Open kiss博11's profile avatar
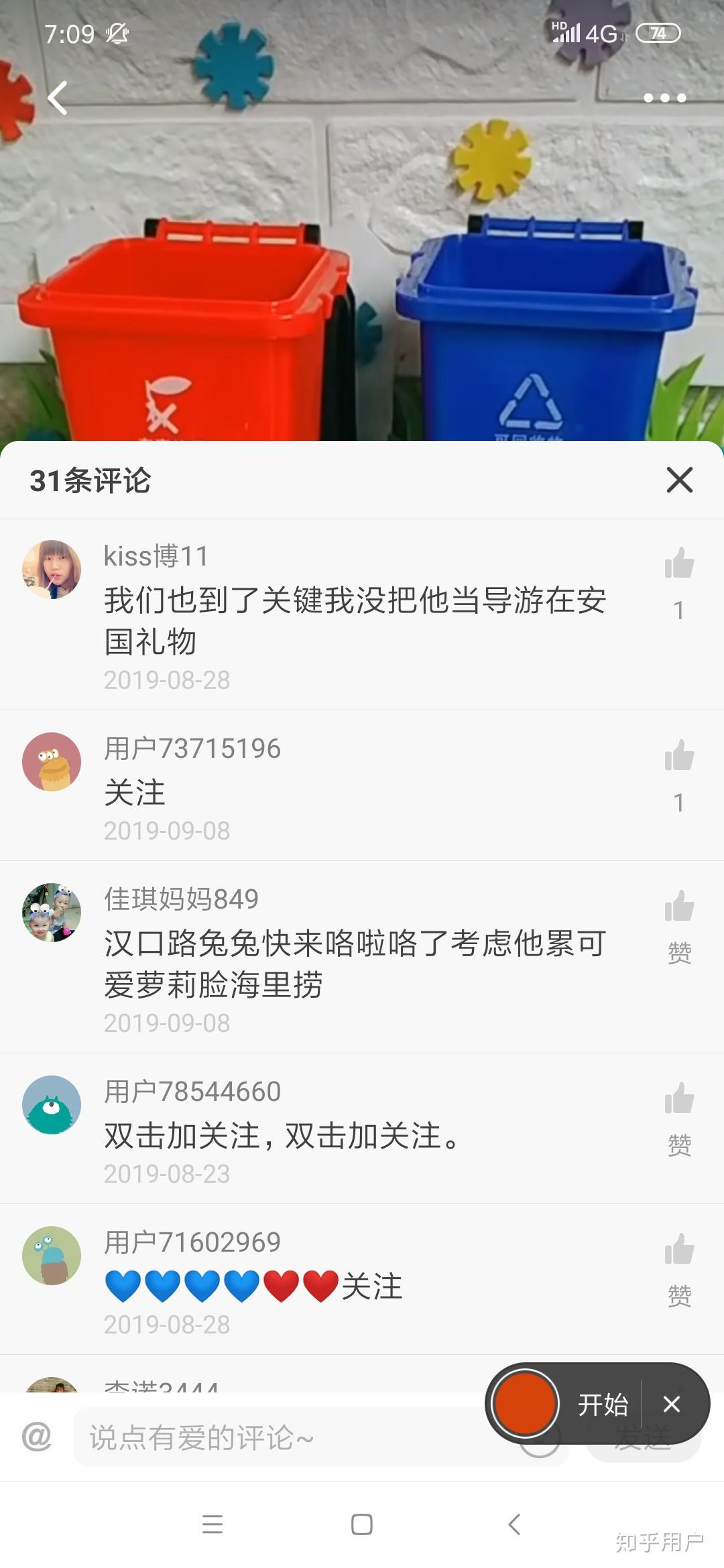The height and width of the screenshot is (1568, 724). (52, 570)
